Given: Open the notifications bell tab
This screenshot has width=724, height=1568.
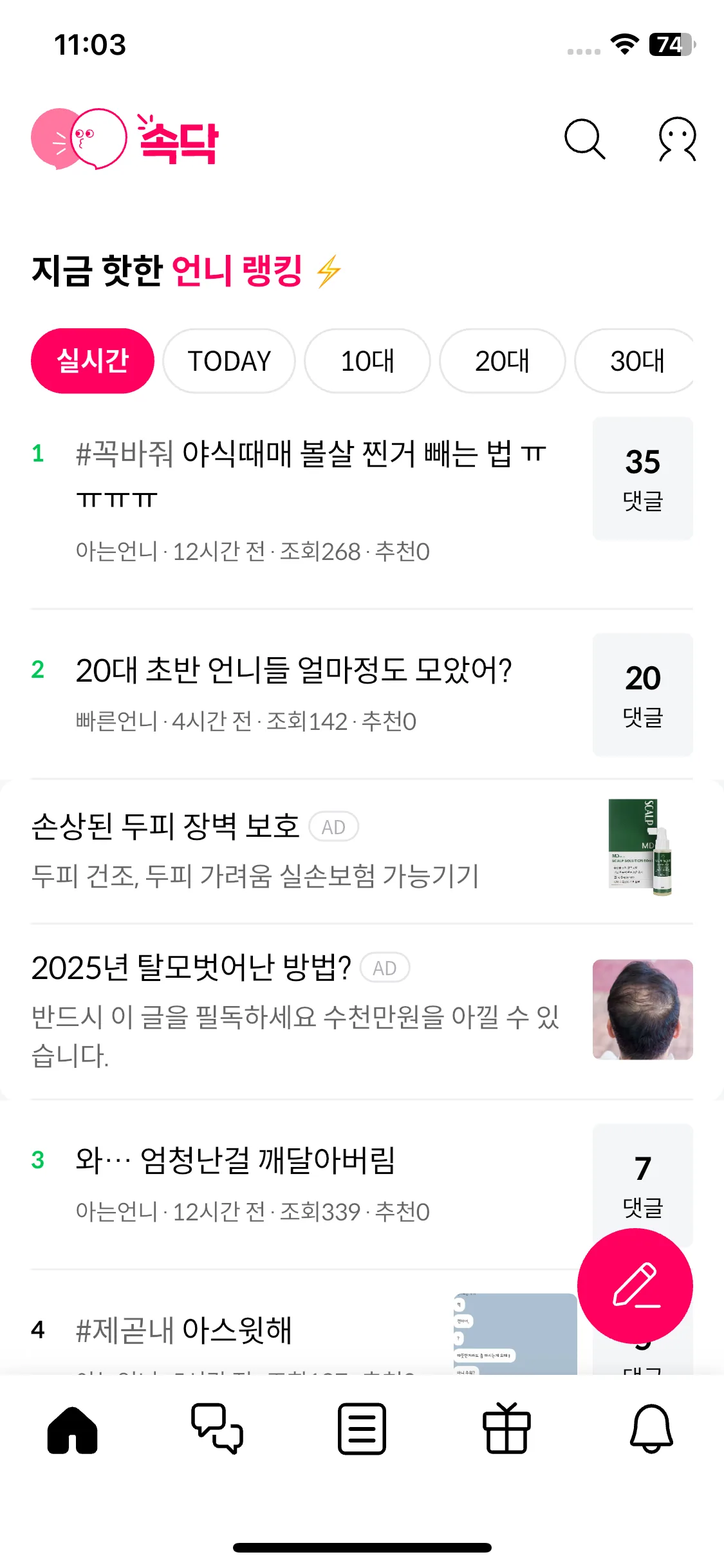Looking at the screenshot, I should click(651, 1430).
